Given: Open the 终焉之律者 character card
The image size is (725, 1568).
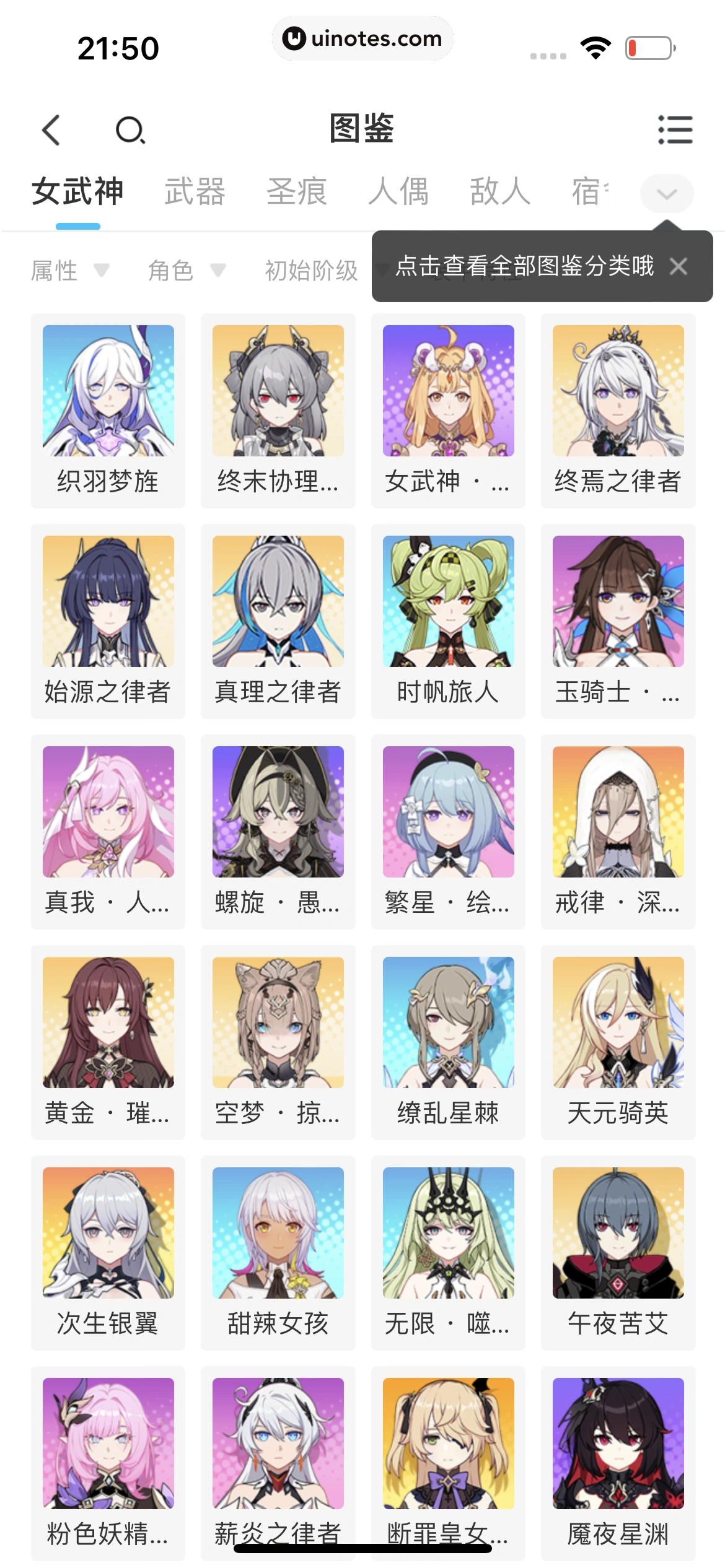Looking at the screenshot, I should [618, 410].
